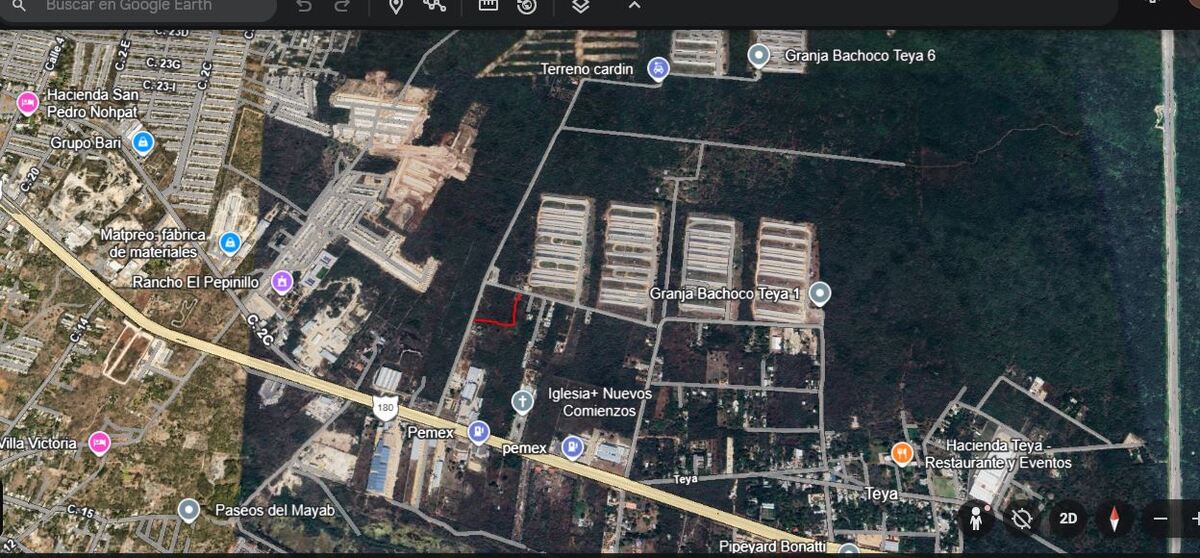Select the draw path or polygon tool

click(434, 6)
